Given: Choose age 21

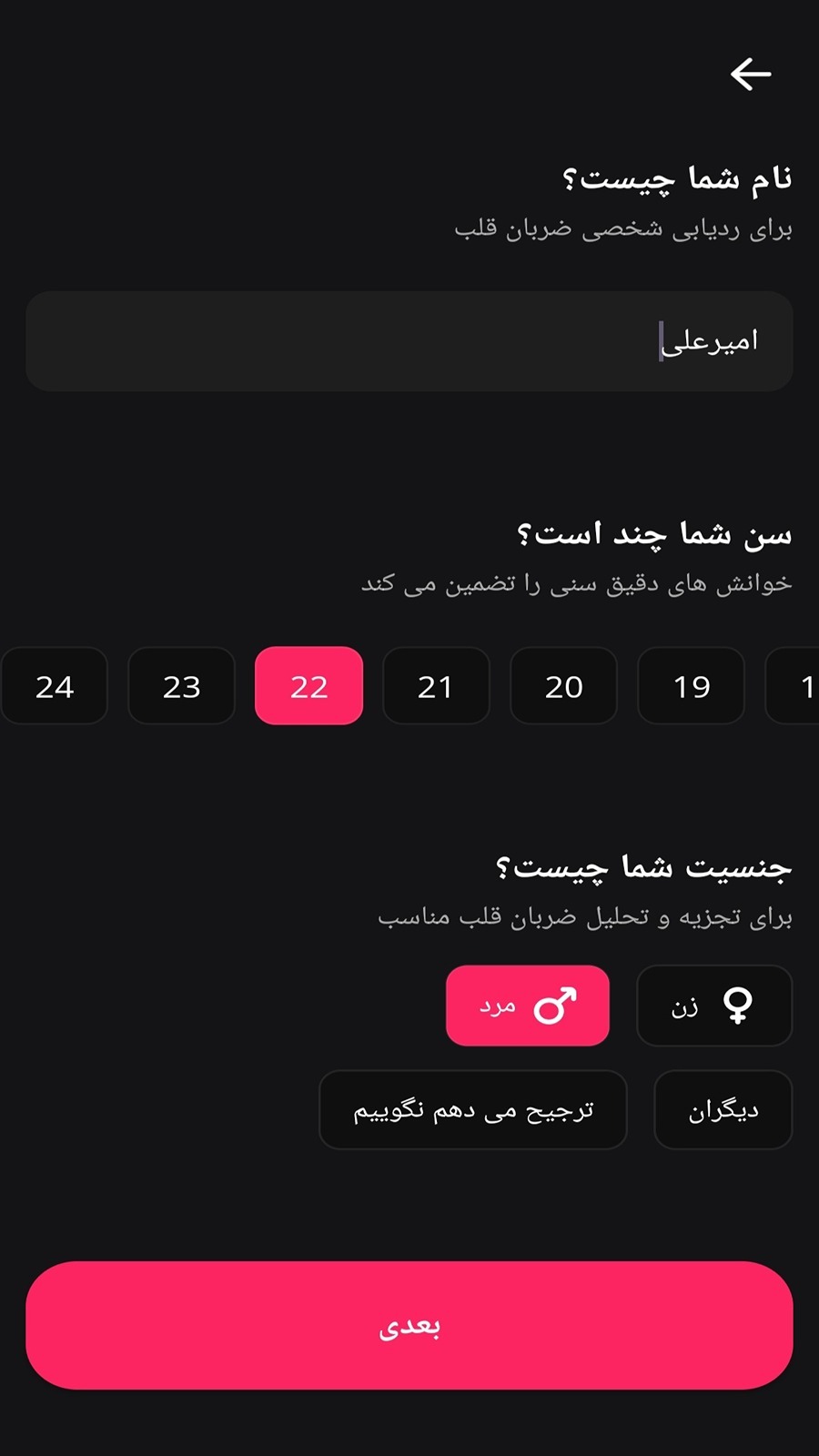Looking at the screenshot, I should click(436, 686).
